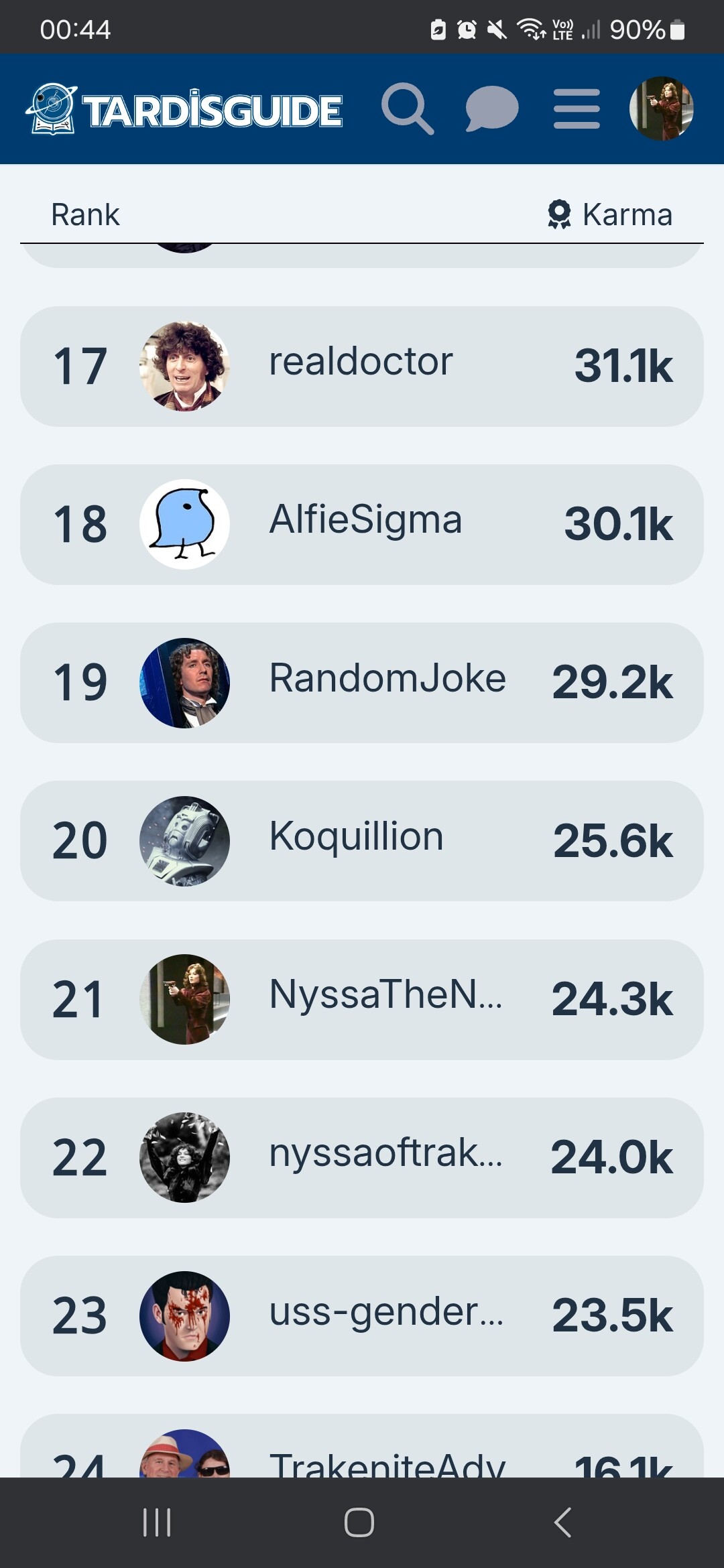Open the nyssaoftrak... row at rank 22
This screenshot has height=1568, width=724.
(x=362, y=1157)
